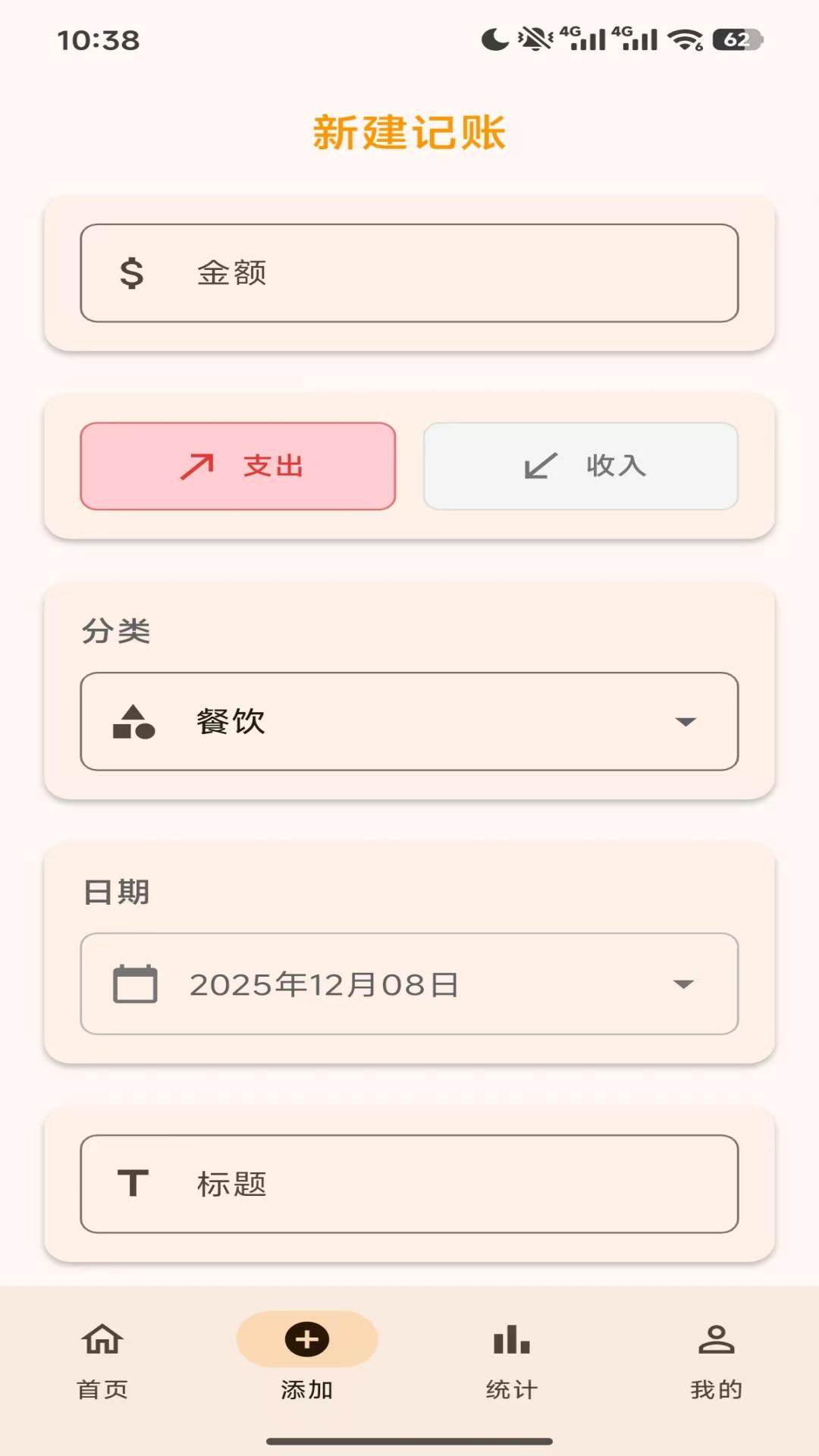Click the plus icon on the add button
Screen dimensions: 819x1456
(x=305, y=1340)
